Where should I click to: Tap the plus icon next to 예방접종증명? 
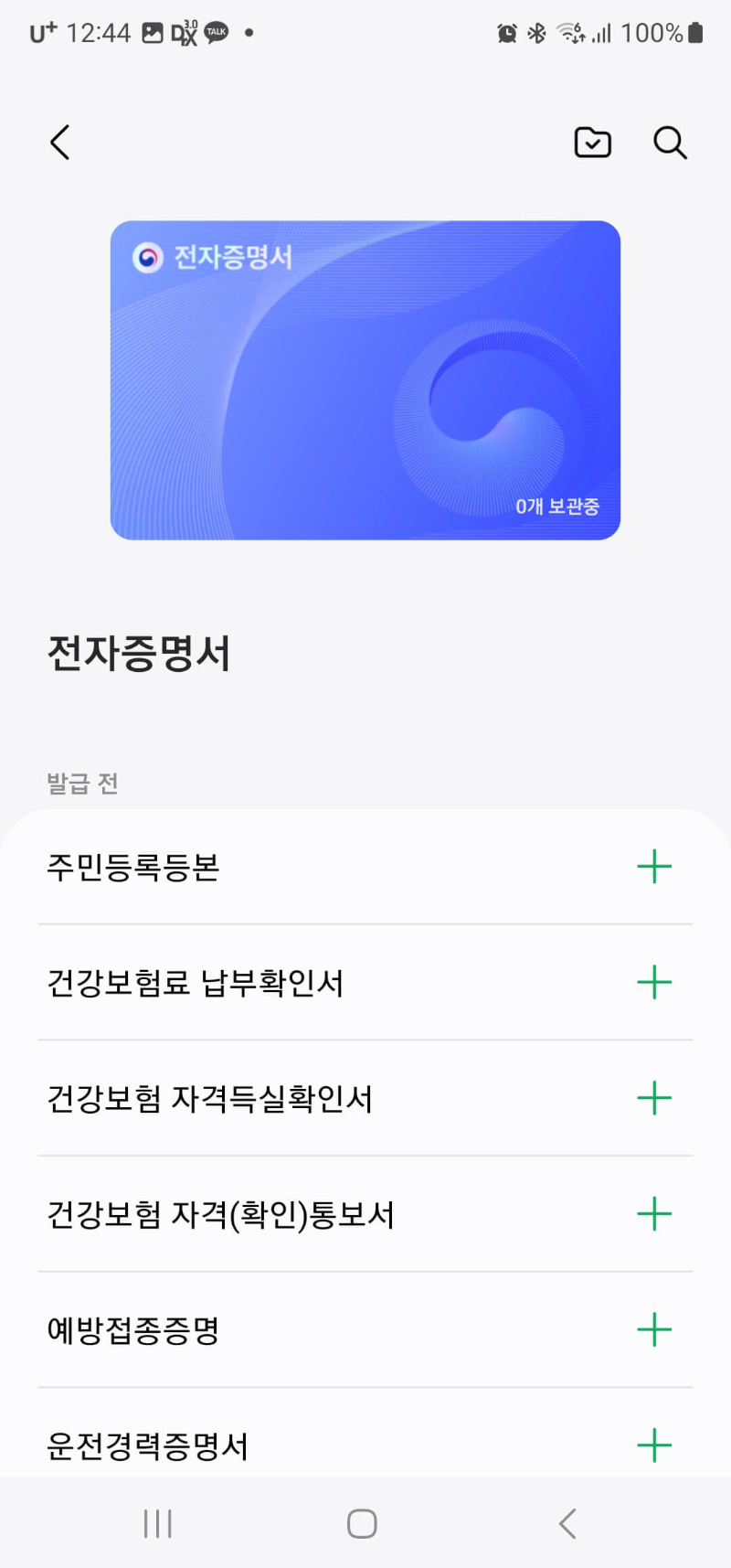(x=654, y=1330)
